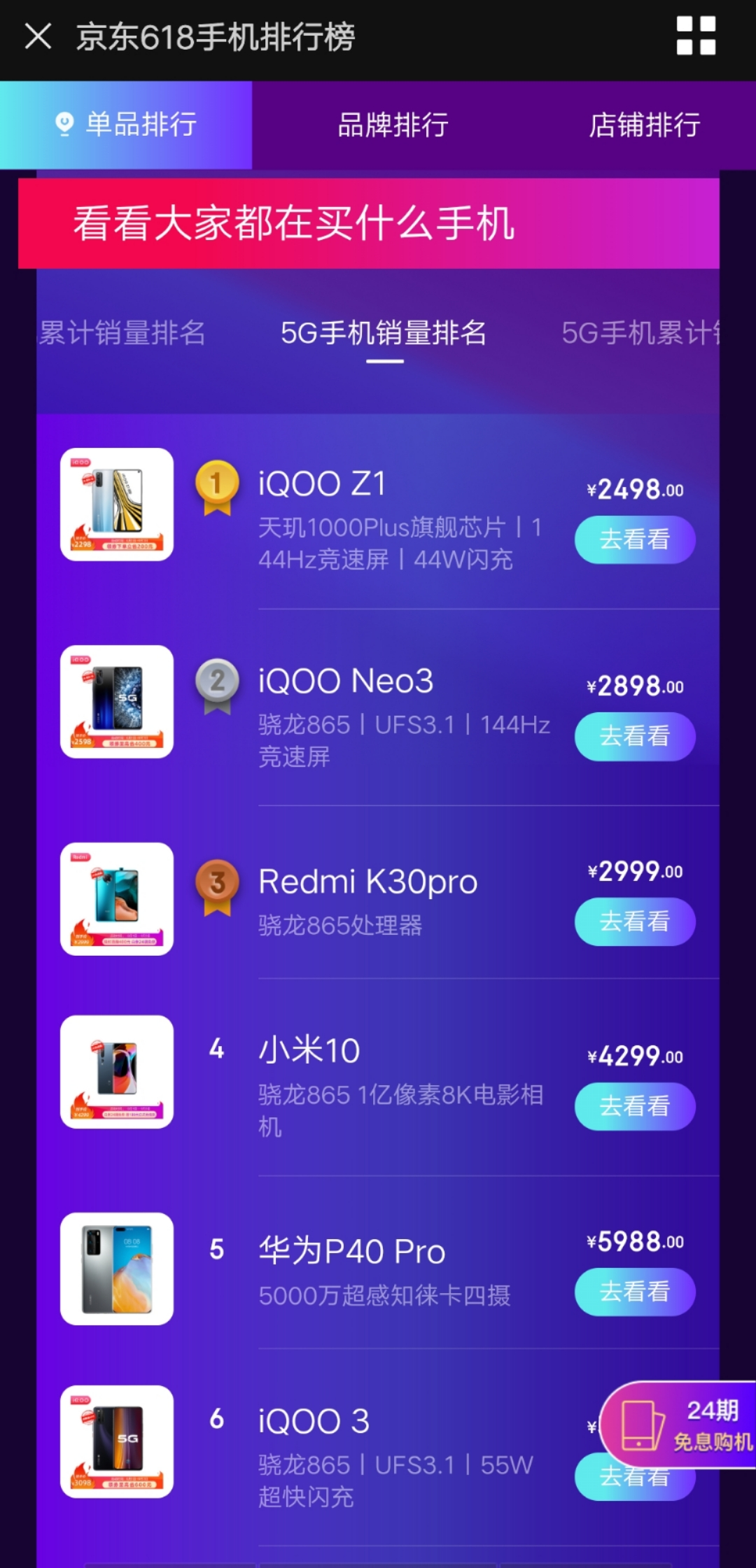Tap 去看看 for iQOO Z1

click(634, 539)
